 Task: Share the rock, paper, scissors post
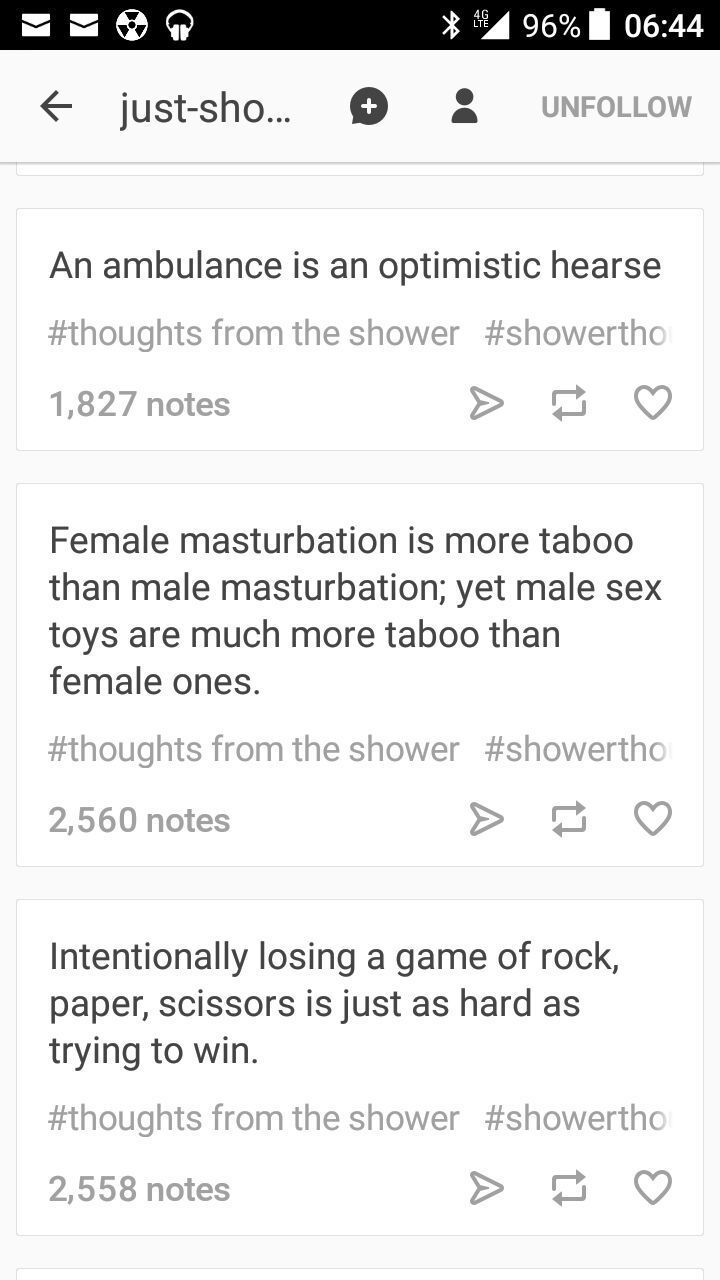coord(486,1188)
